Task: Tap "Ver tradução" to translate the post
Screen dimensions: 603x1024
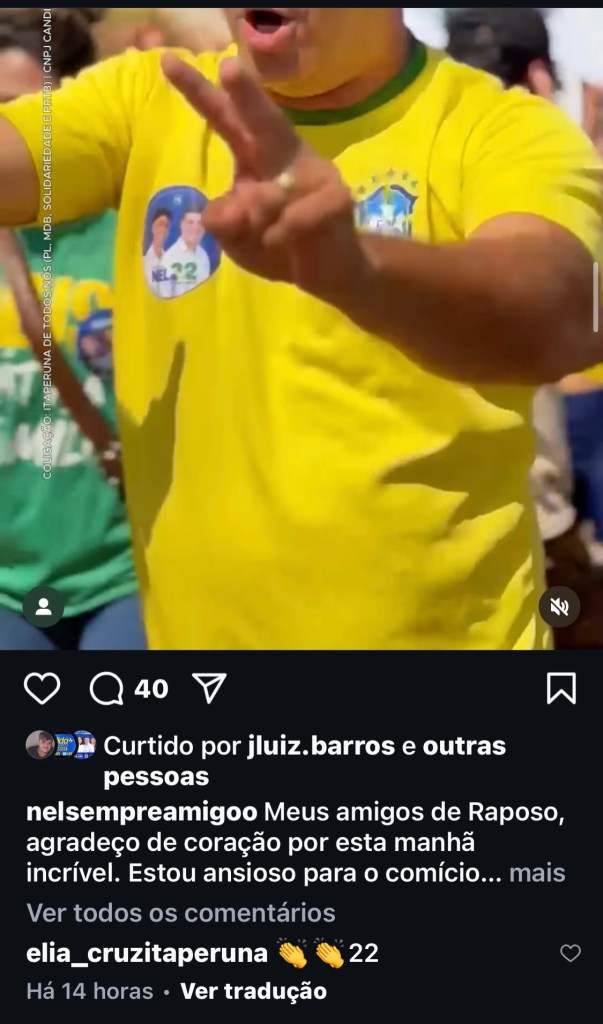Action: (253, 992)
